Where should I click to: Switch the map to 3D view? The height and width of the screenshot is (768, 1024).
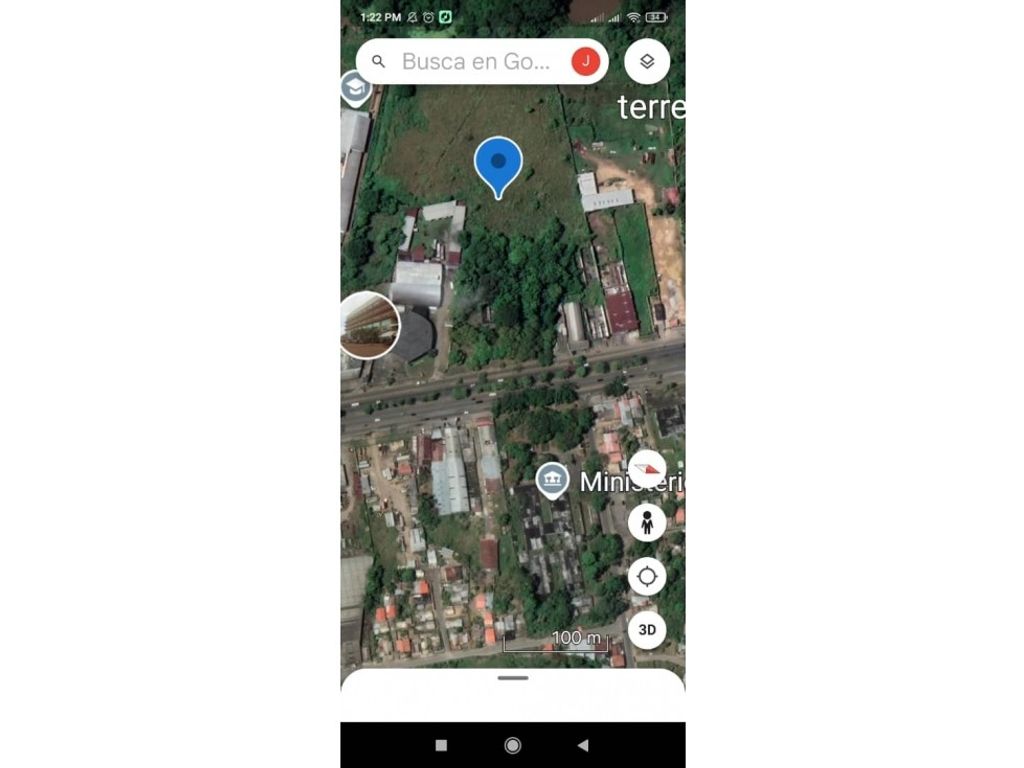coord(647,630)
